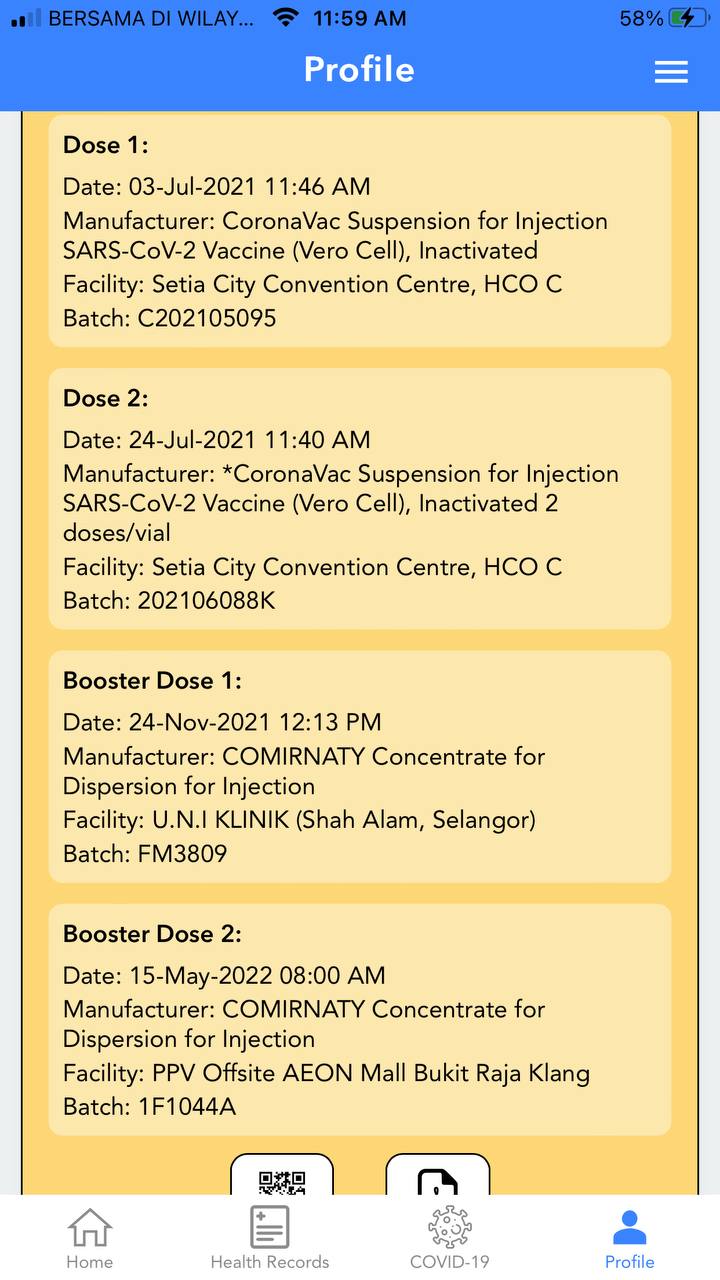The width and height of the screenshot is (720, 1280).
Task: Open the COVID-19 tab
Action: pyautogui.click(x=450, y=1237)
